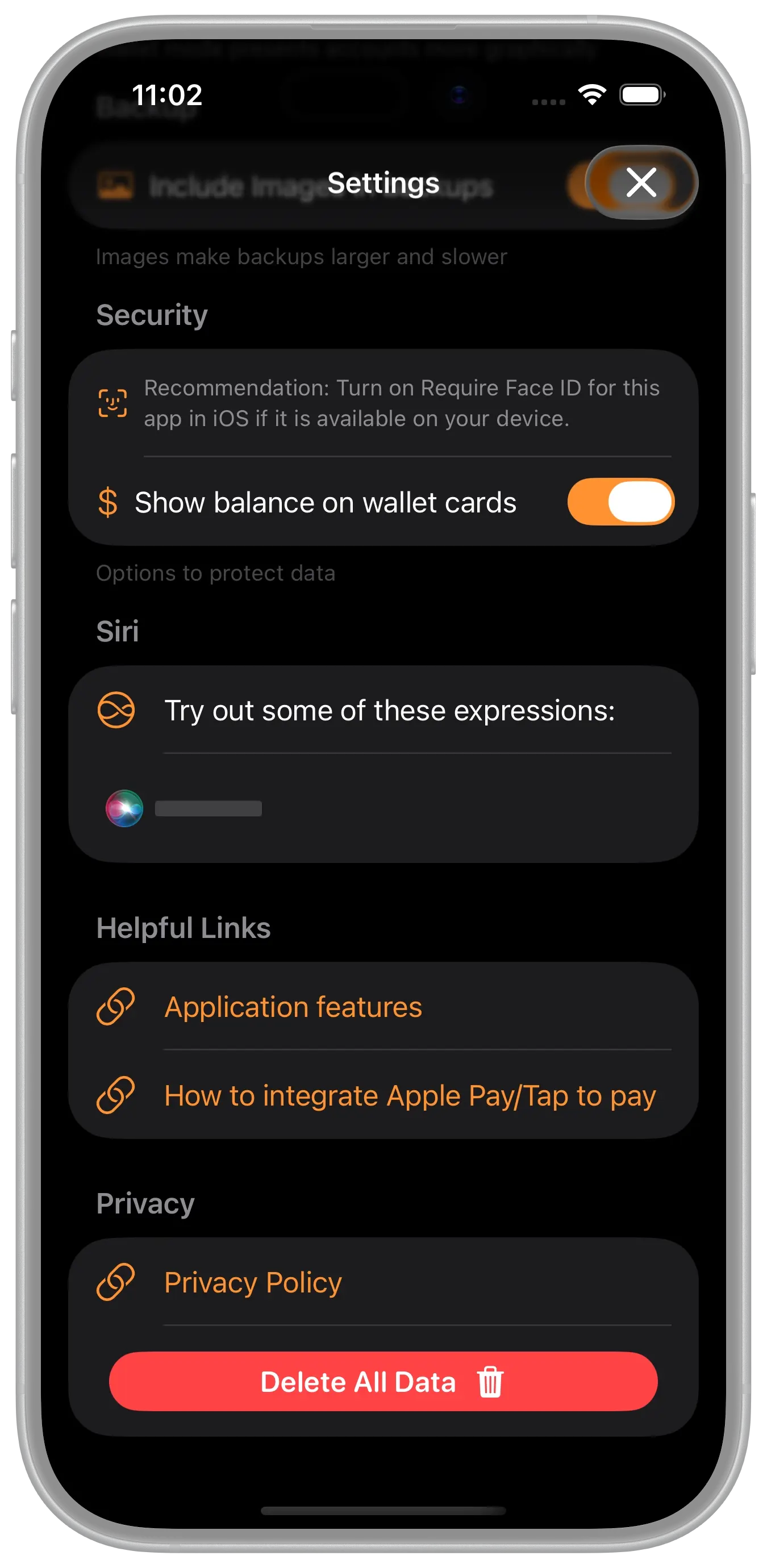Tap the Delete All Data button

coord(383,1382)
